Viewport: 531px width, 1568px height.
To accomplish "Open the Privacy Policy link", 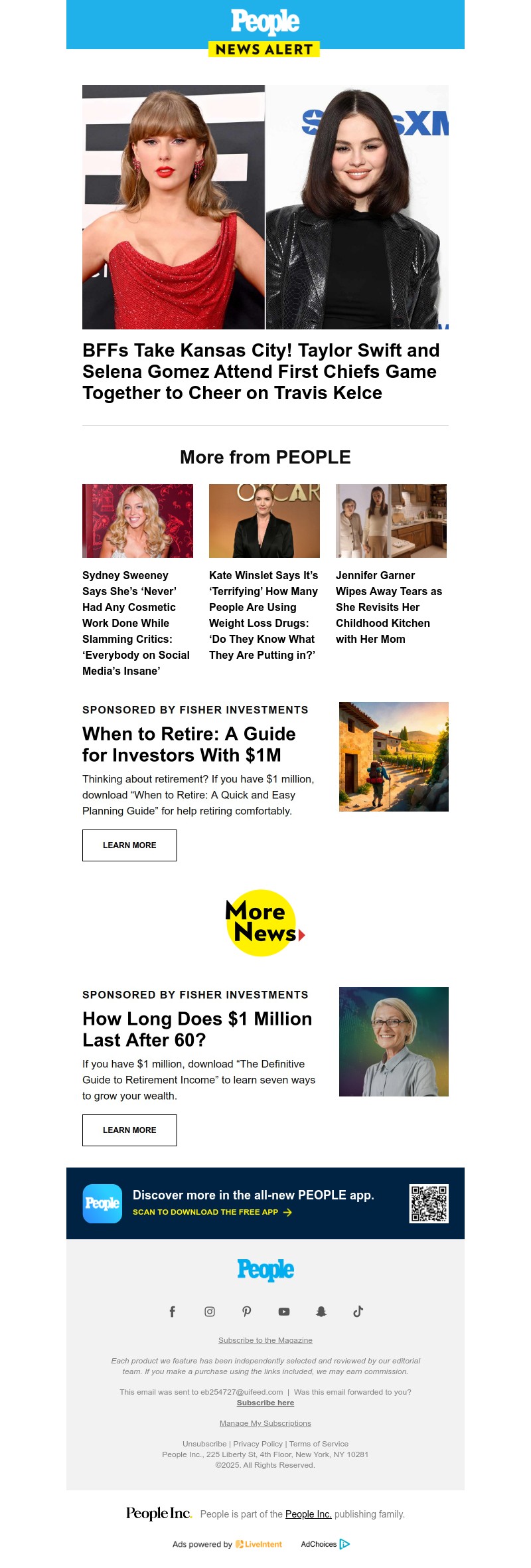I will click(x=258, y=1444).
